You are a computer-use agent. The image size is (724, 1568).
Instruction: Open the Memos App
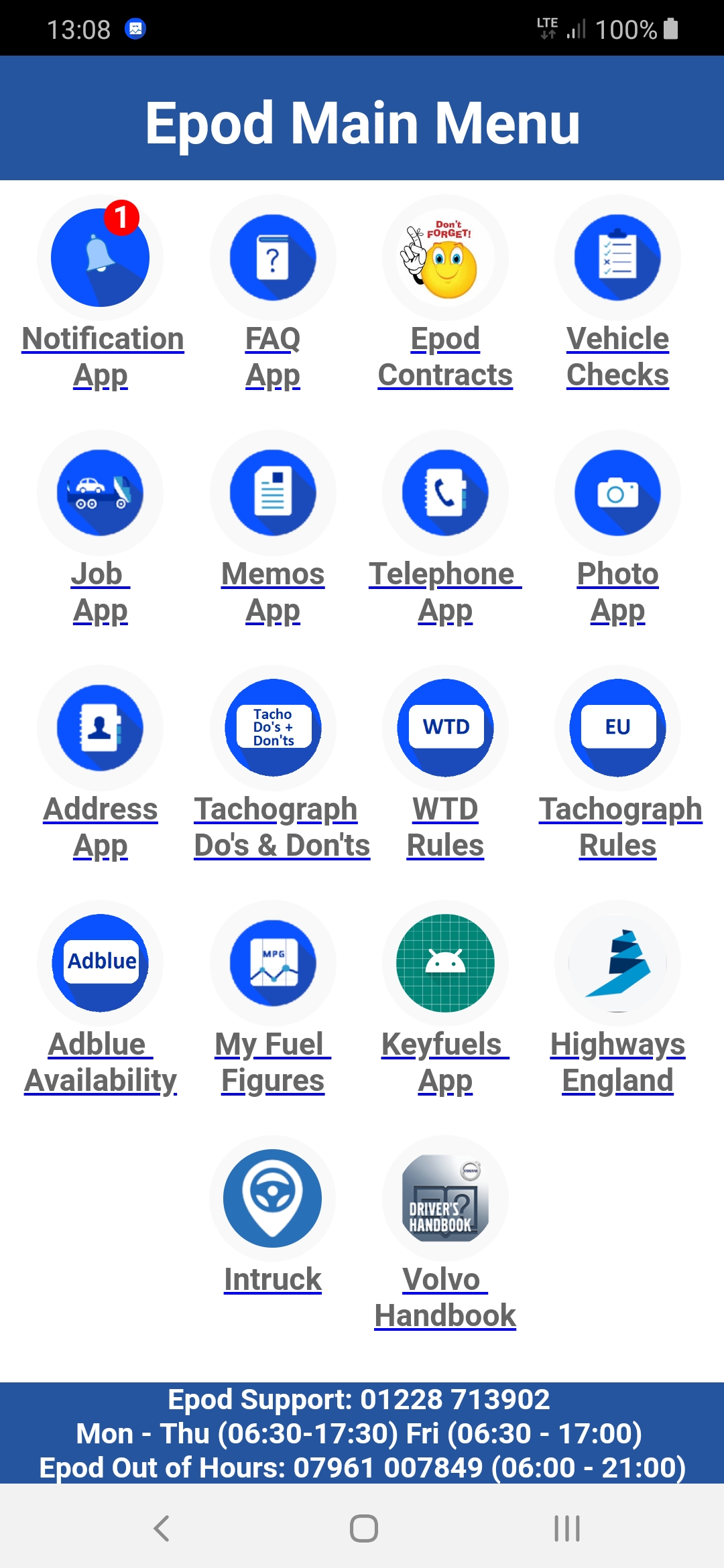273,493
